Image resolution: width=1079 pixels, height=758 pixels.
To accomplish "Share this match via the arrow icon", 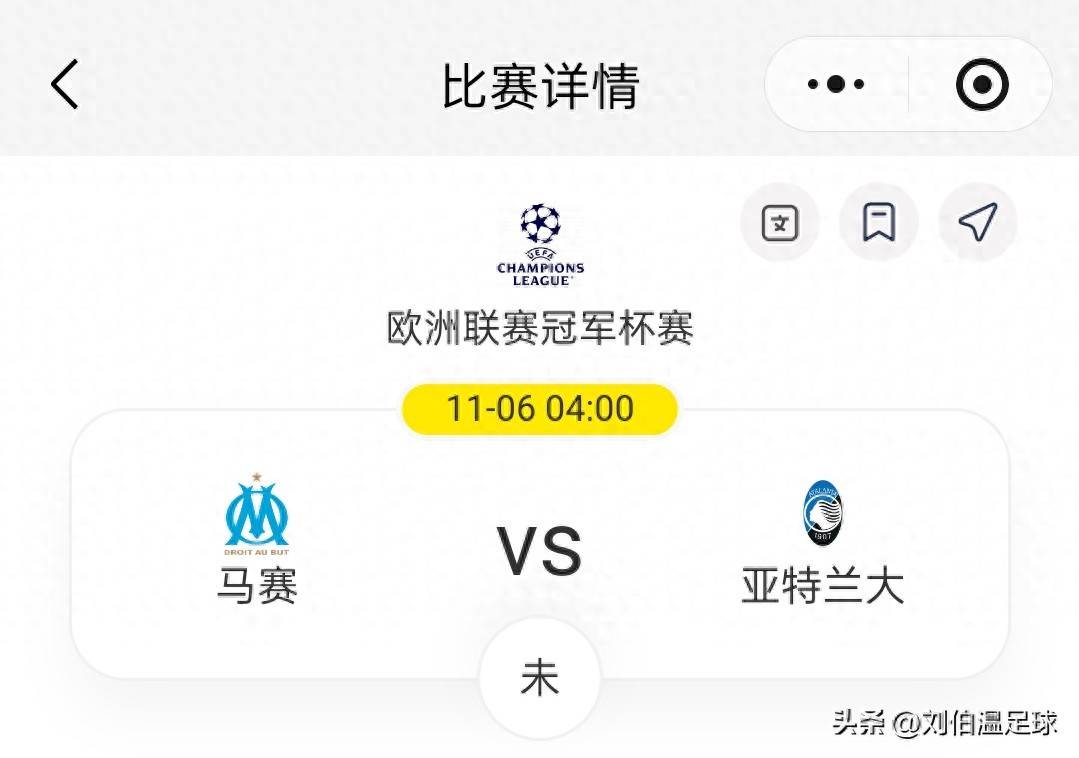I will [x=977, y=222].
